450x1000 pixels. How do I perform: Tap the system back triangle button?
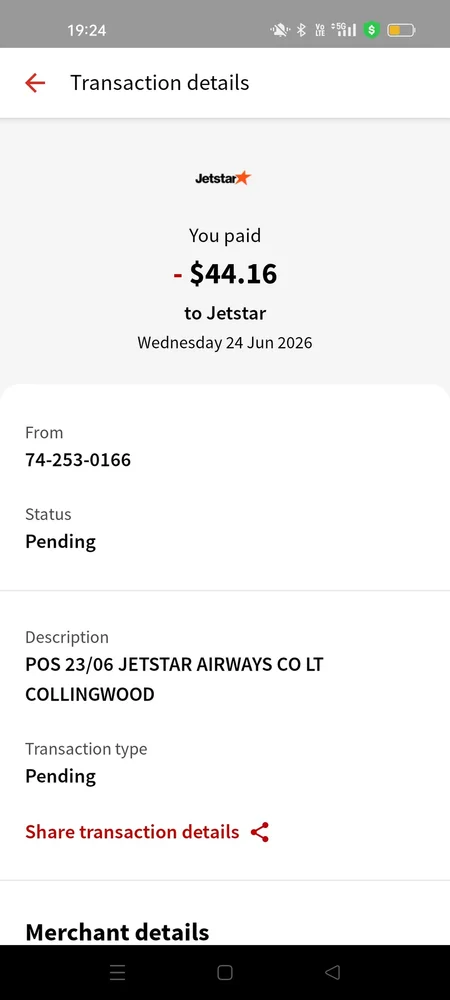[x=332, y=972]
